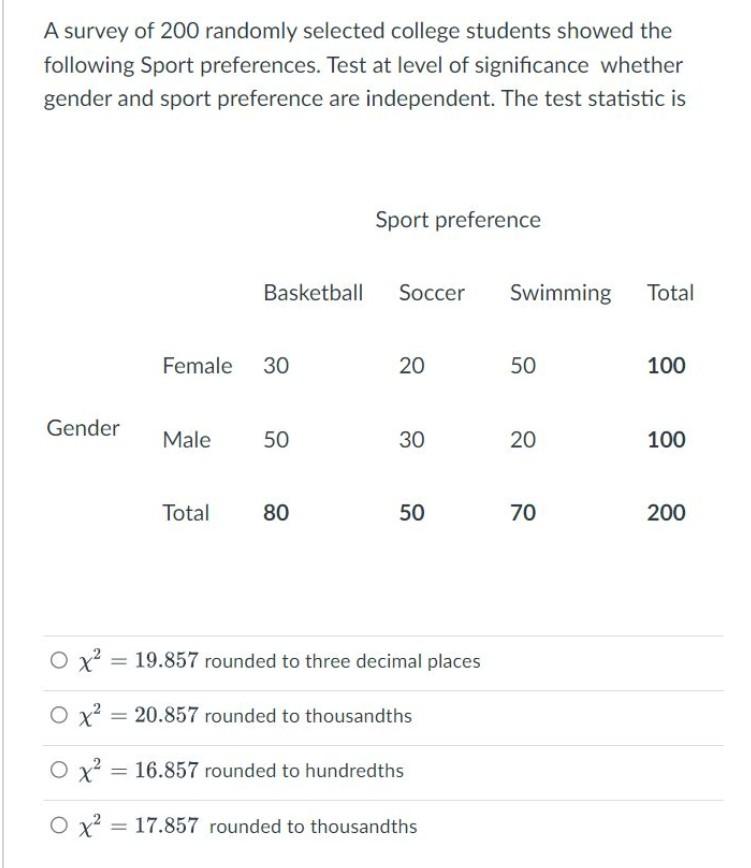Screen dimensions: 751x868
Task: Select the radio button for χ² = 17.857
Action: (x=57, y=827)
